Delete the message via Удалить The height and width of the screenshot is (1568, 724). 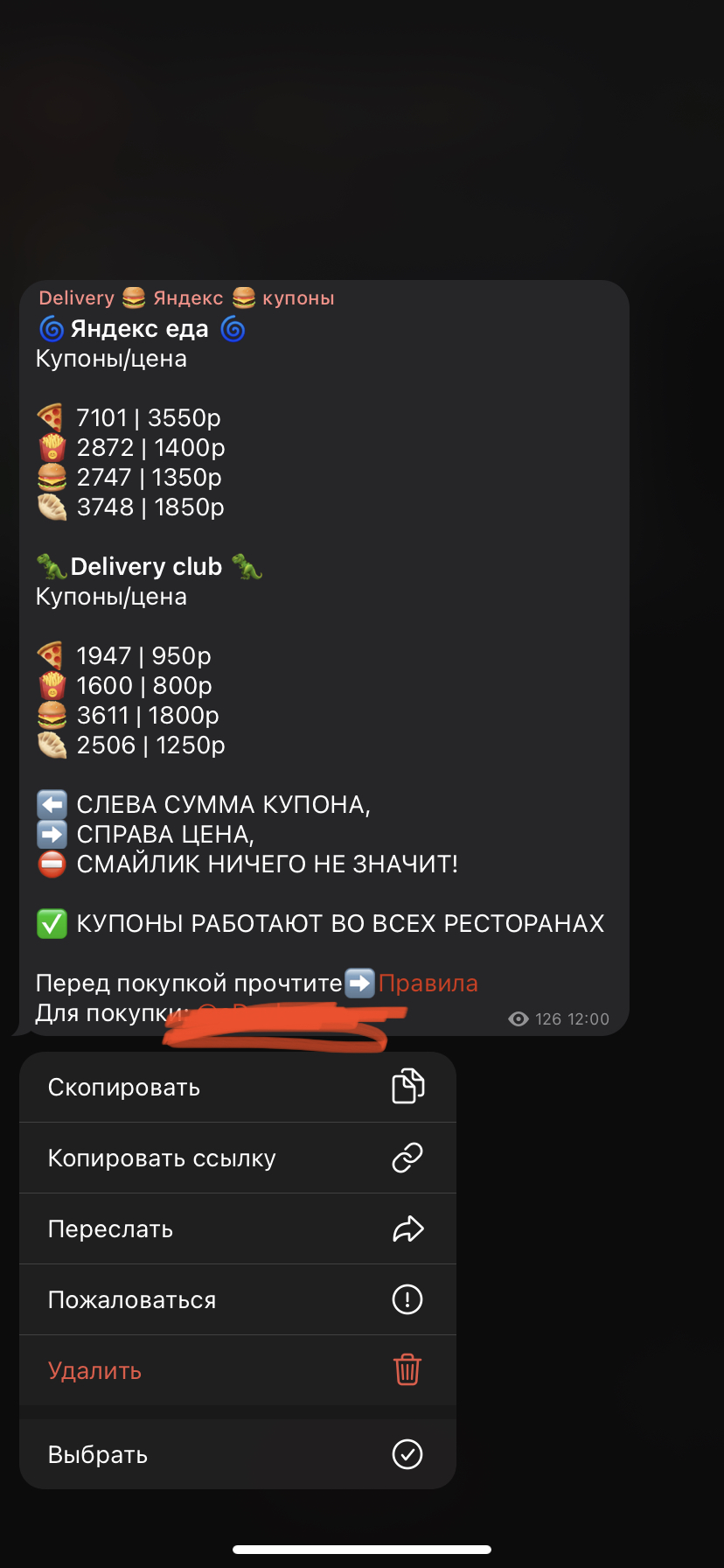tap(237, 1370)
